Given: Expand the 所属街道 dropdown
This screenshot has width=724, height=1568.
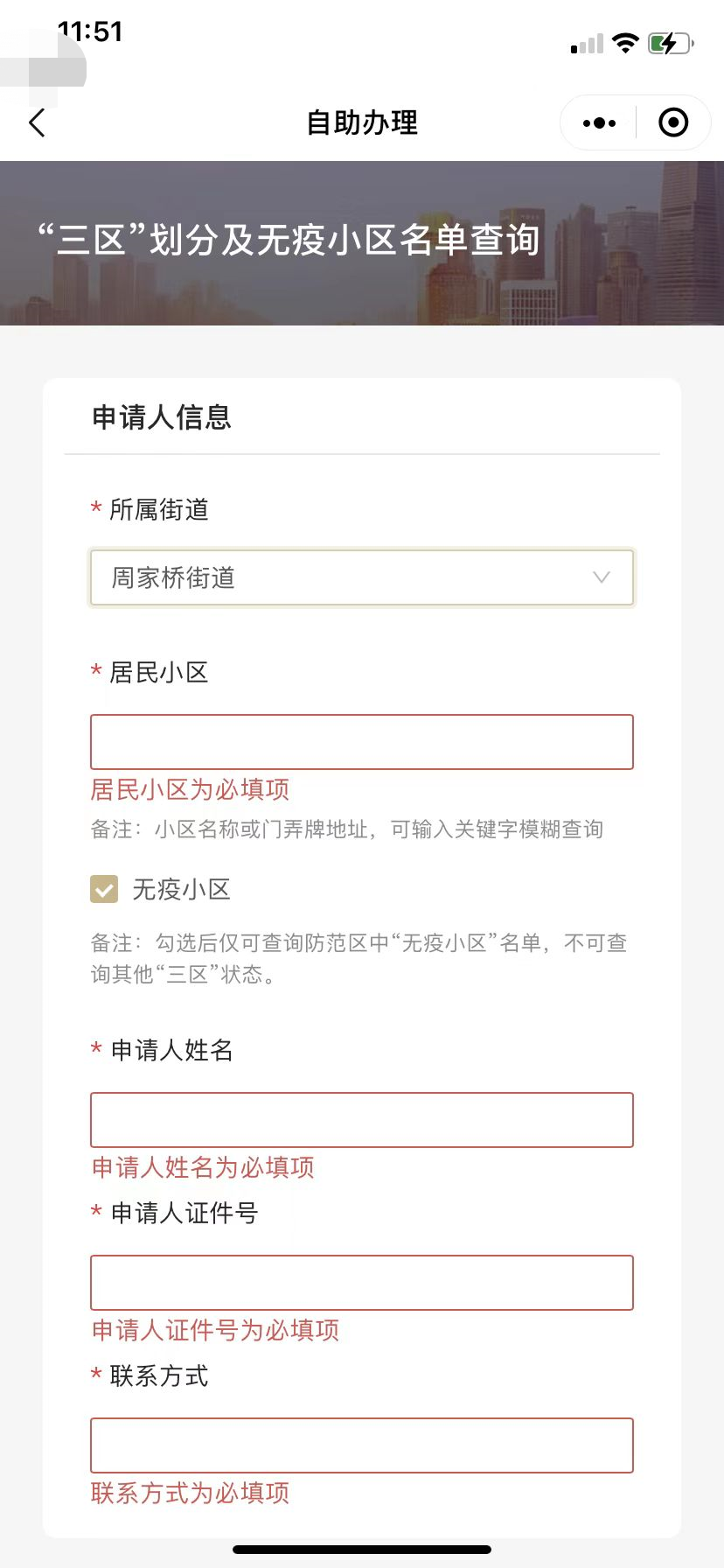Looking at the screenshot, I should [361, 577].
